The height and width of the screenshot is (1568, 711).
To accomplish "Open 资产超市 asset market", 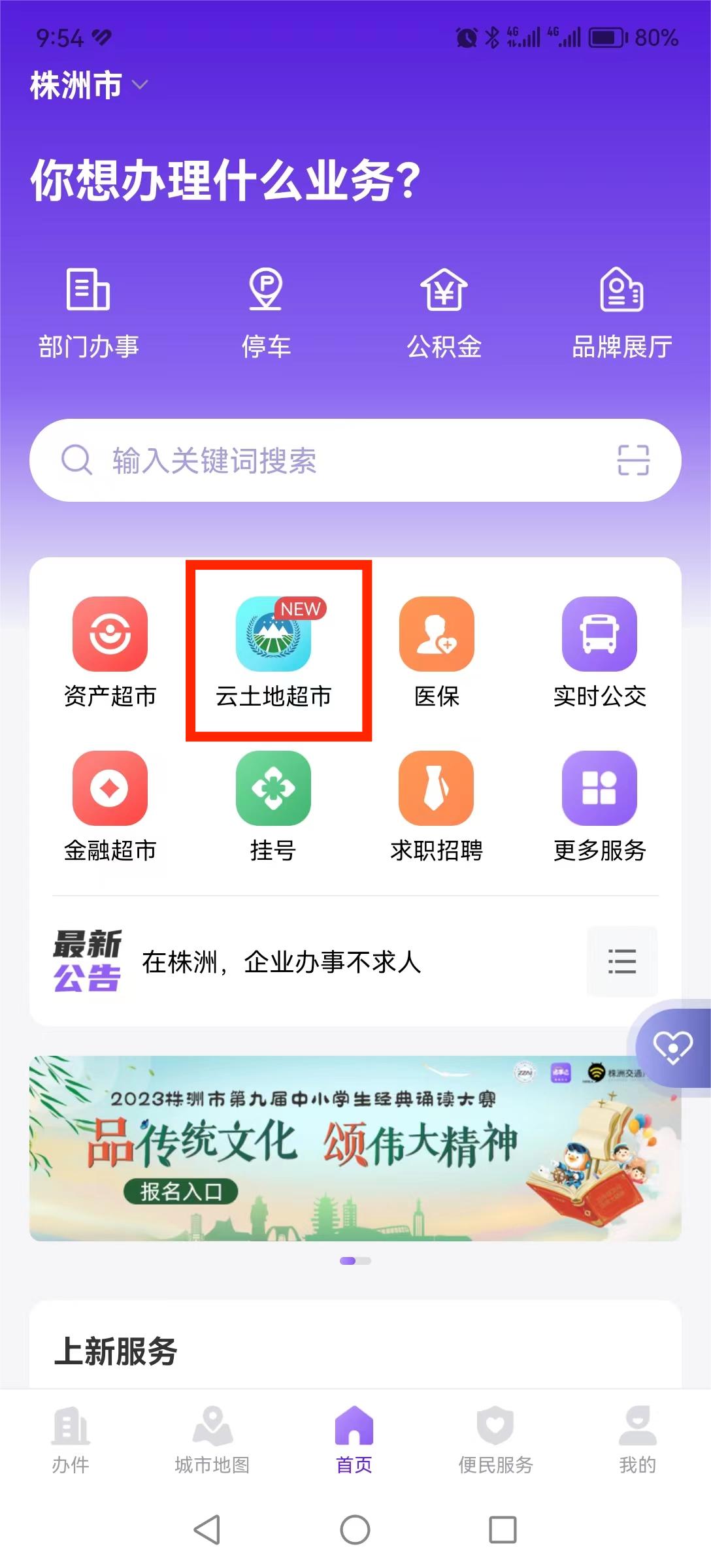I will 110,651.
